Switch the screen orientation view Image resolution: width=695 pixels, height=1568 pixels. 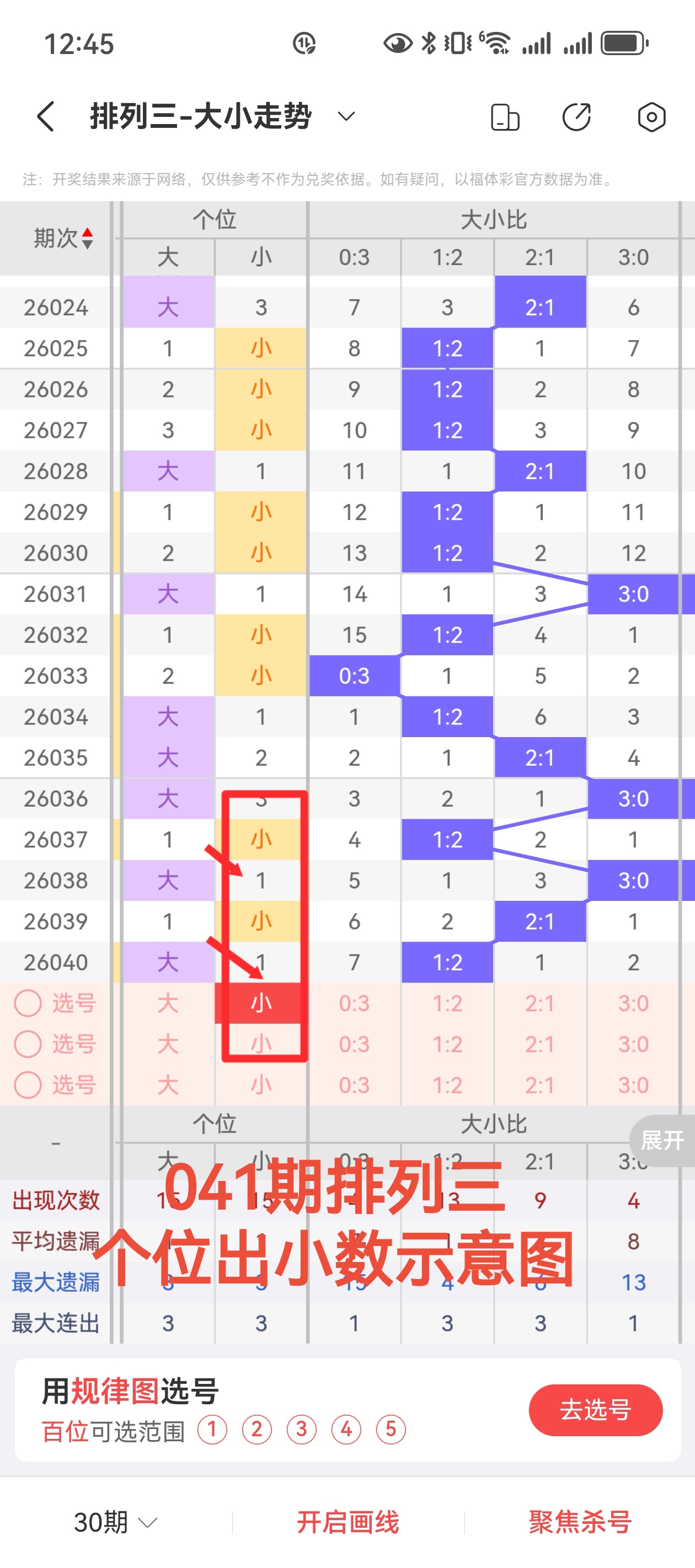(505, 117)
